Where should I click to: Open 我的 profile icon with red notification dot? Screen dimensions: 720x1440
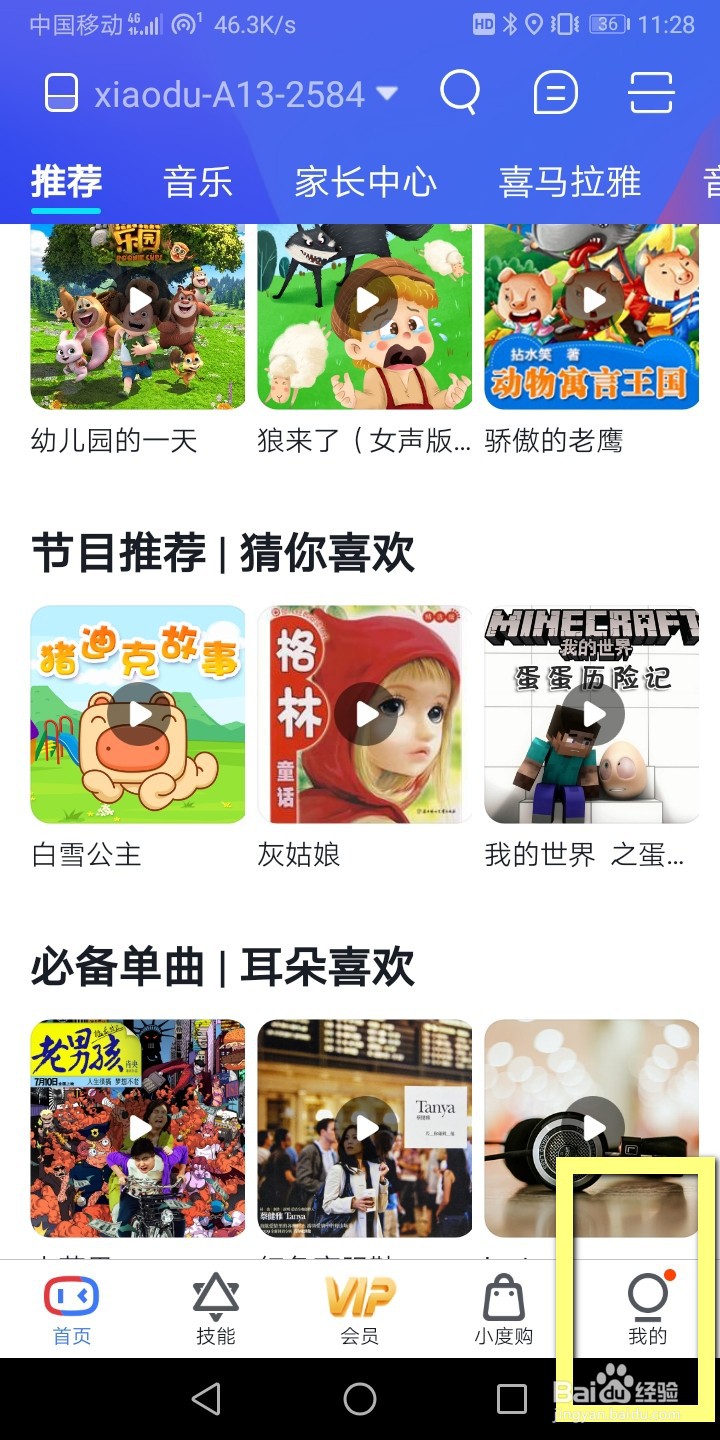click(647, 1295)
